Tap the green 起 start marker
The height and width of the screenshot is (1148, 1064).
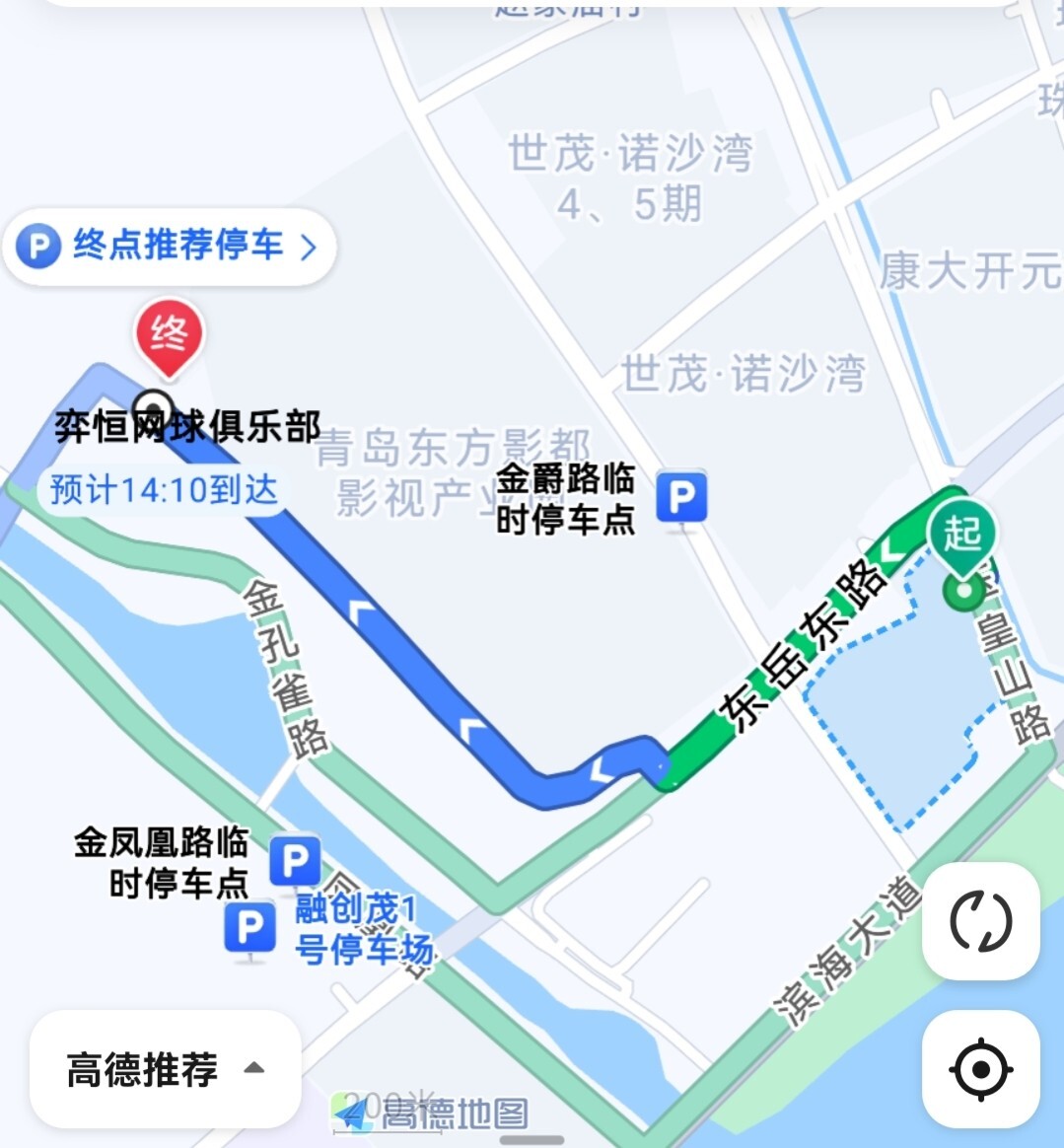(x=961, y=536)
